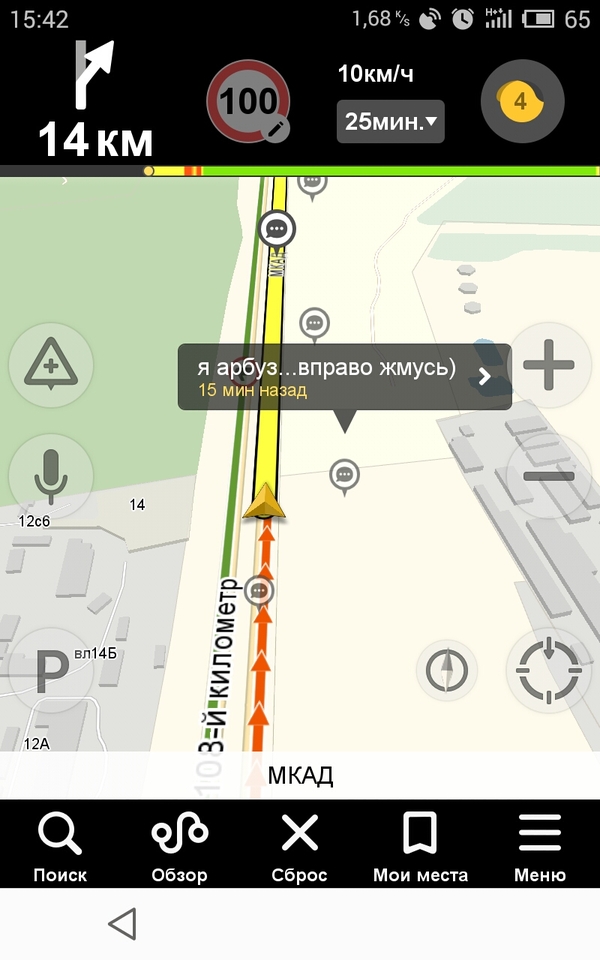This screenshot has width=600, height=960.
Task: Open the traffic level 4 indicator
Action: (x=522, y=102)
